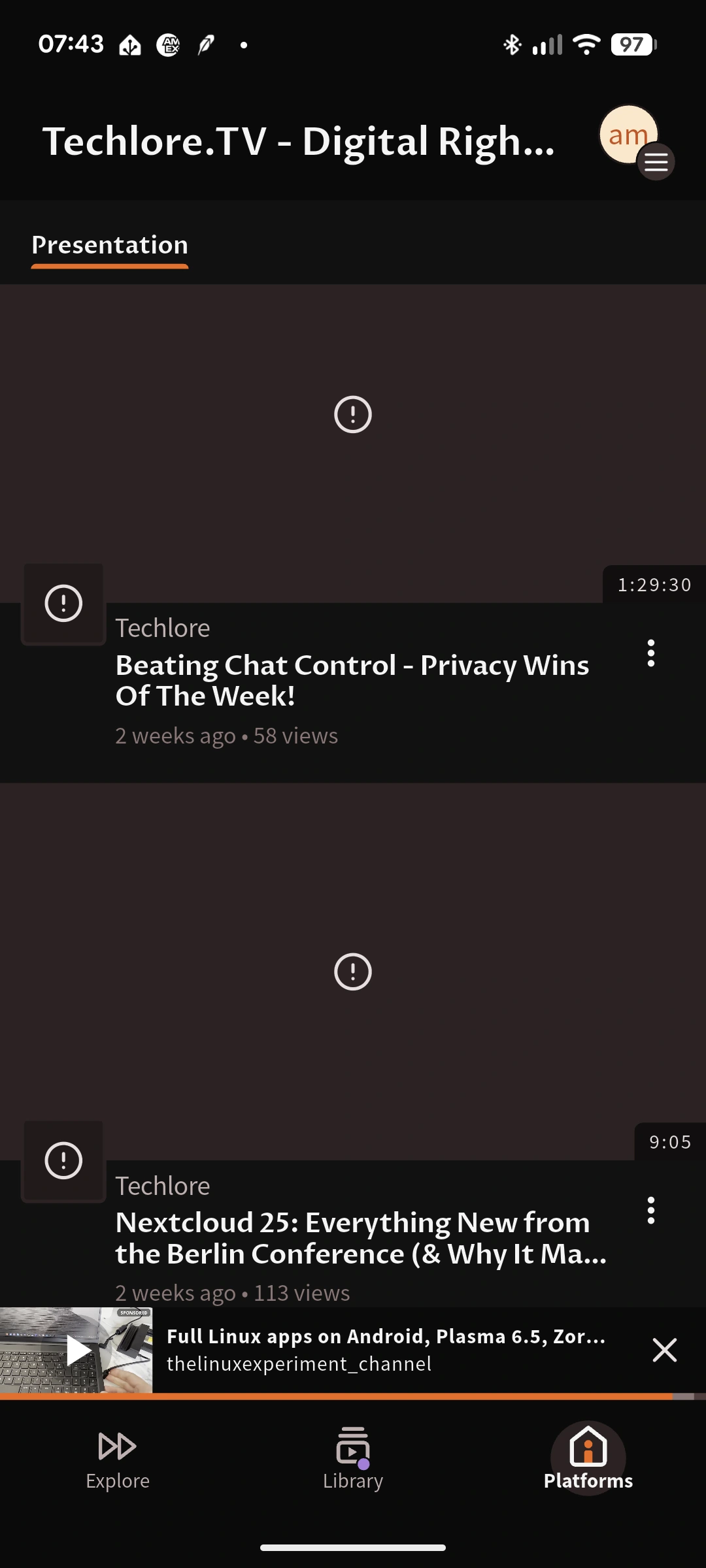Open options for Beating Chat Control video

click(x=650, y=653)
